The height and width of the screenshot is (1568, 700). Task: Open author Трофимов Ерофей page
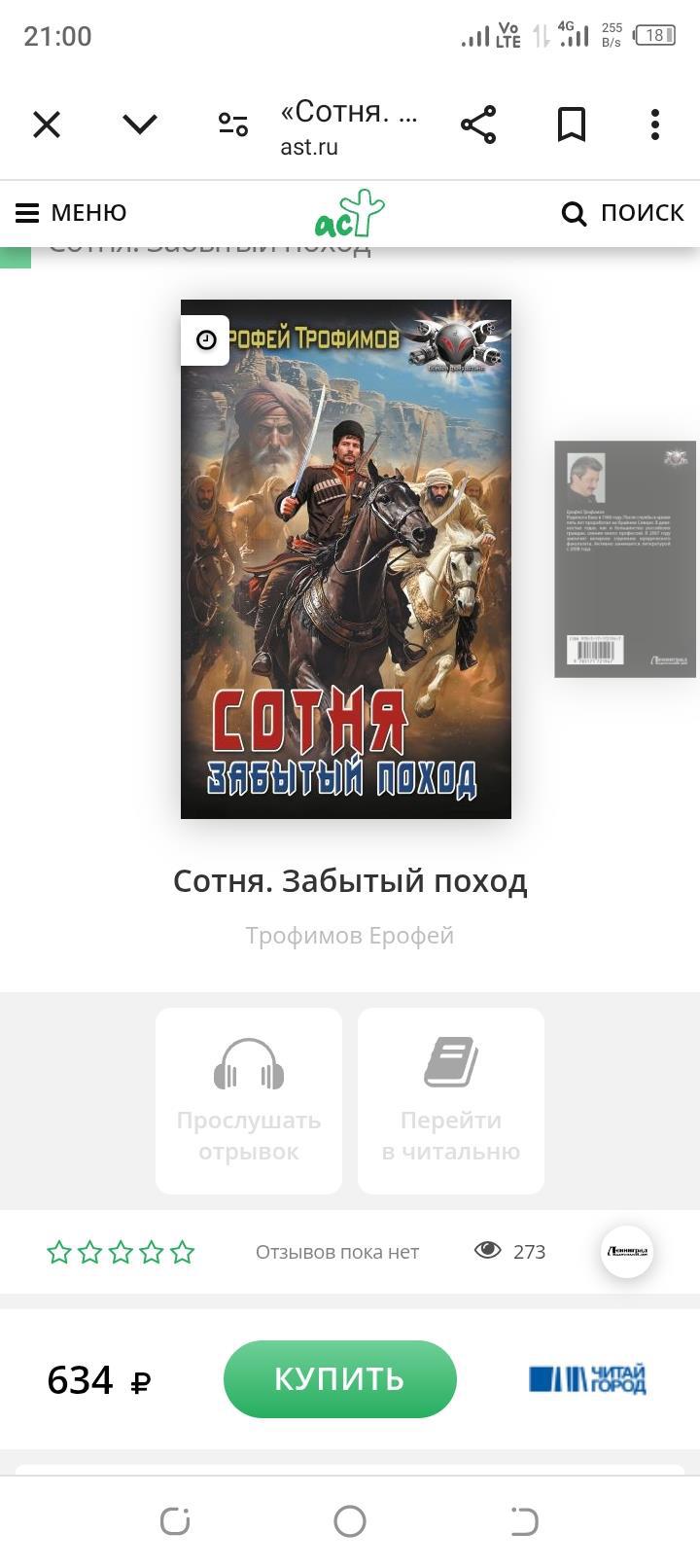[349, 936]
